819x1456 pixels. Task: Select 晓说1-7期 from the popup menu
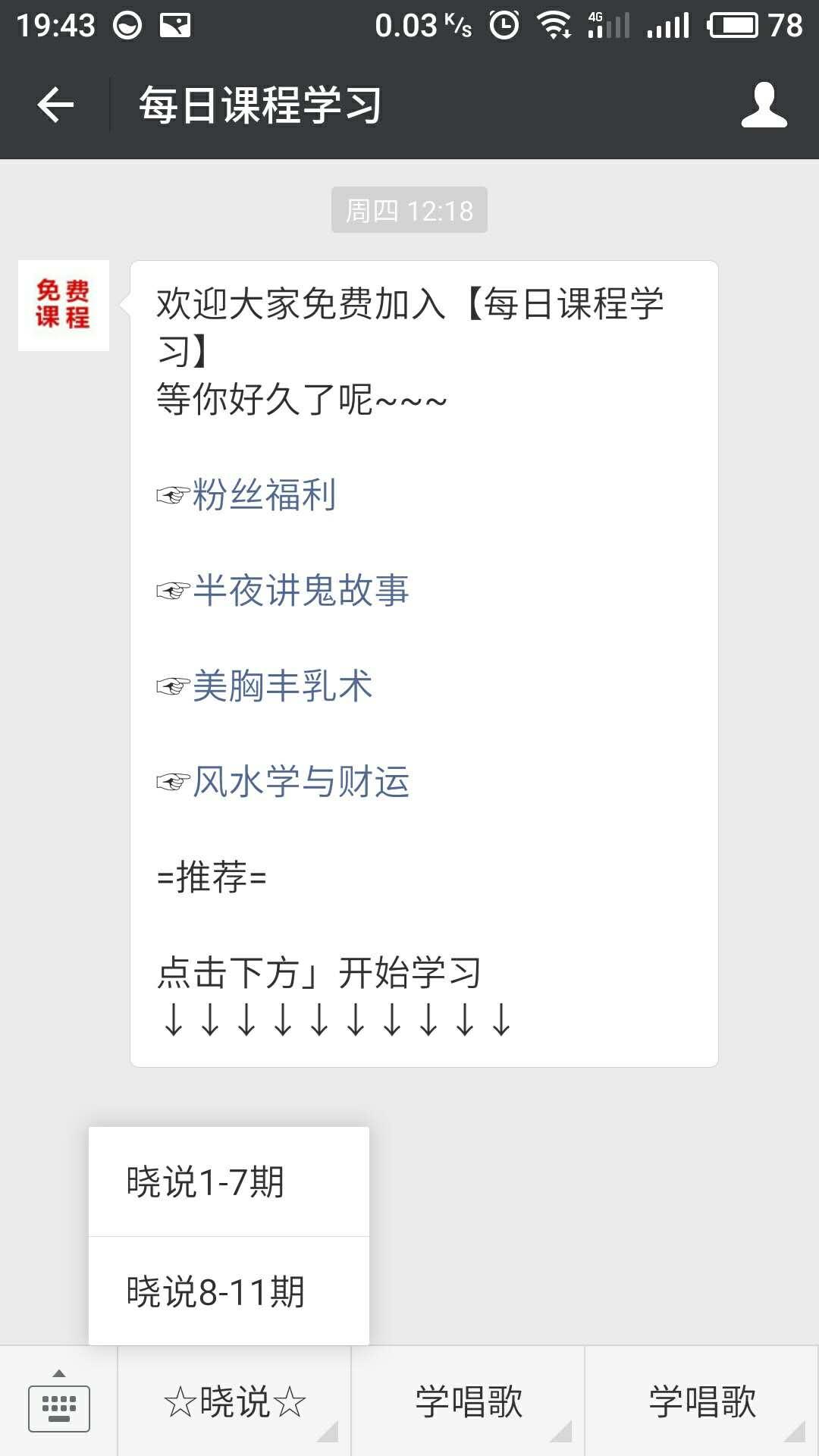[228, 1181]
